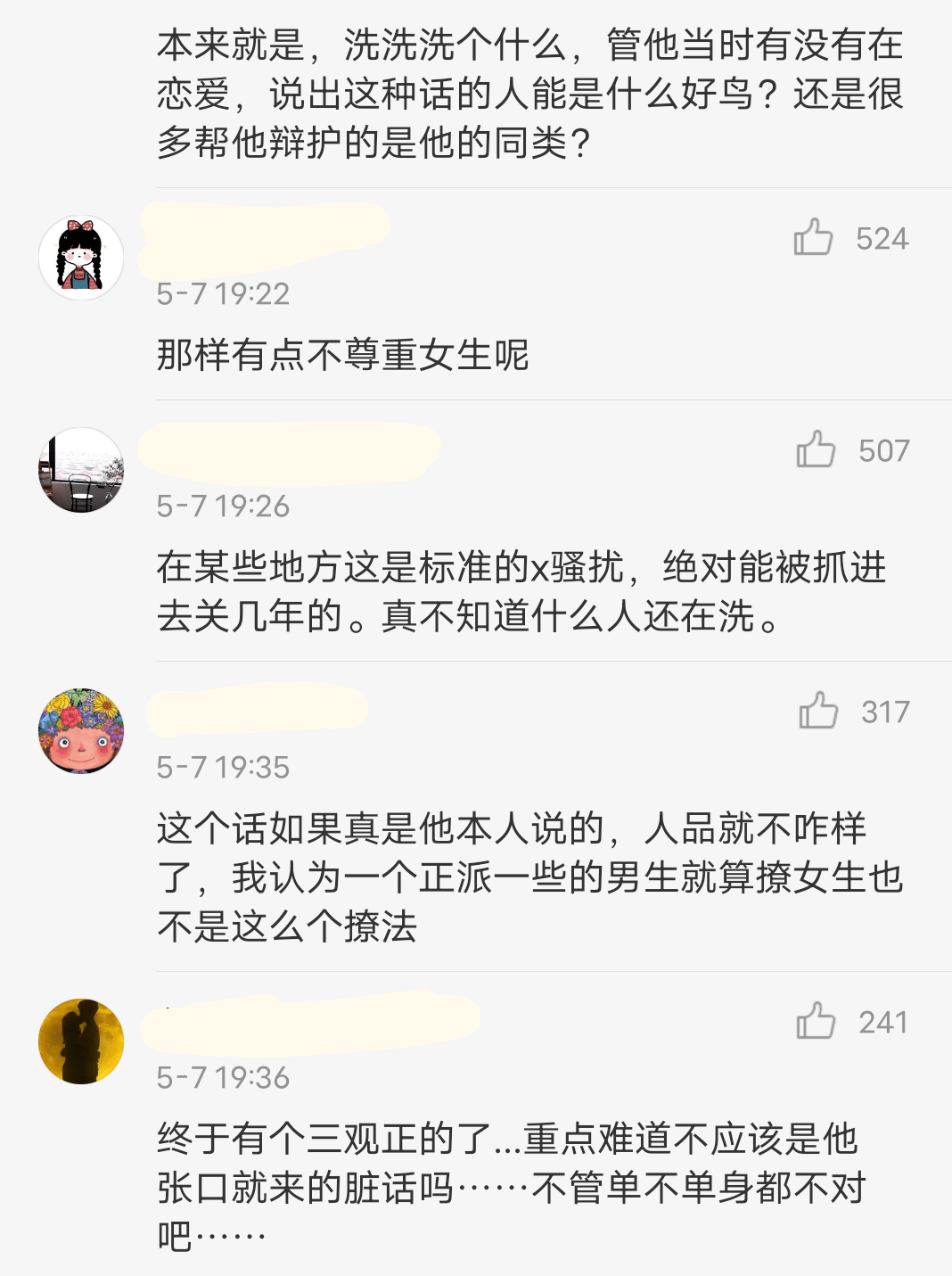This screenshot has width=952, height=1276.
Task: Click the thumbs-up icon showing 507 likes
Action: [816, 450]
